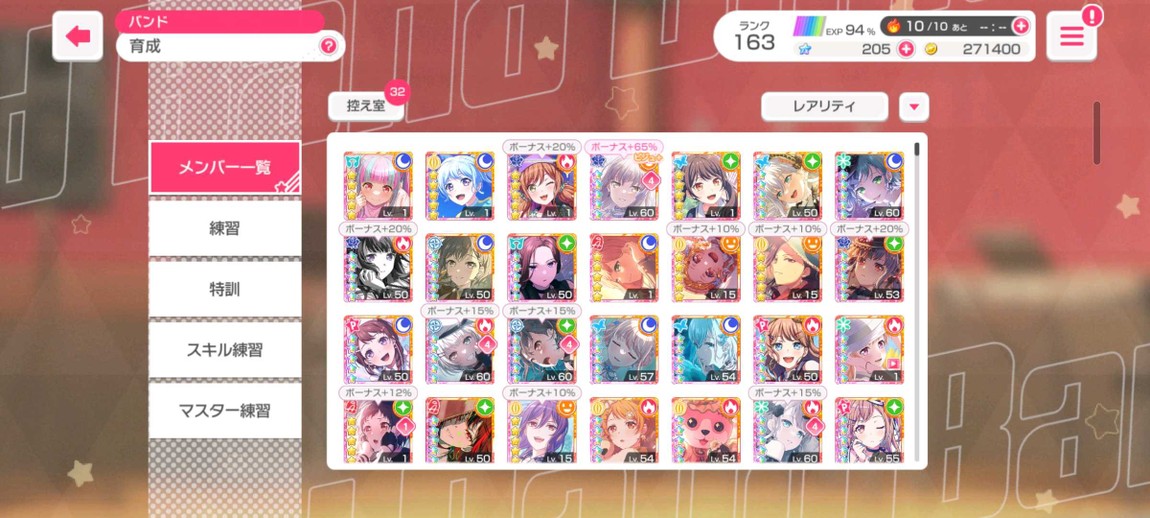The image size is (1150, 518).
Task: Switch to the 練習 tab
Action: pos(225,228)
